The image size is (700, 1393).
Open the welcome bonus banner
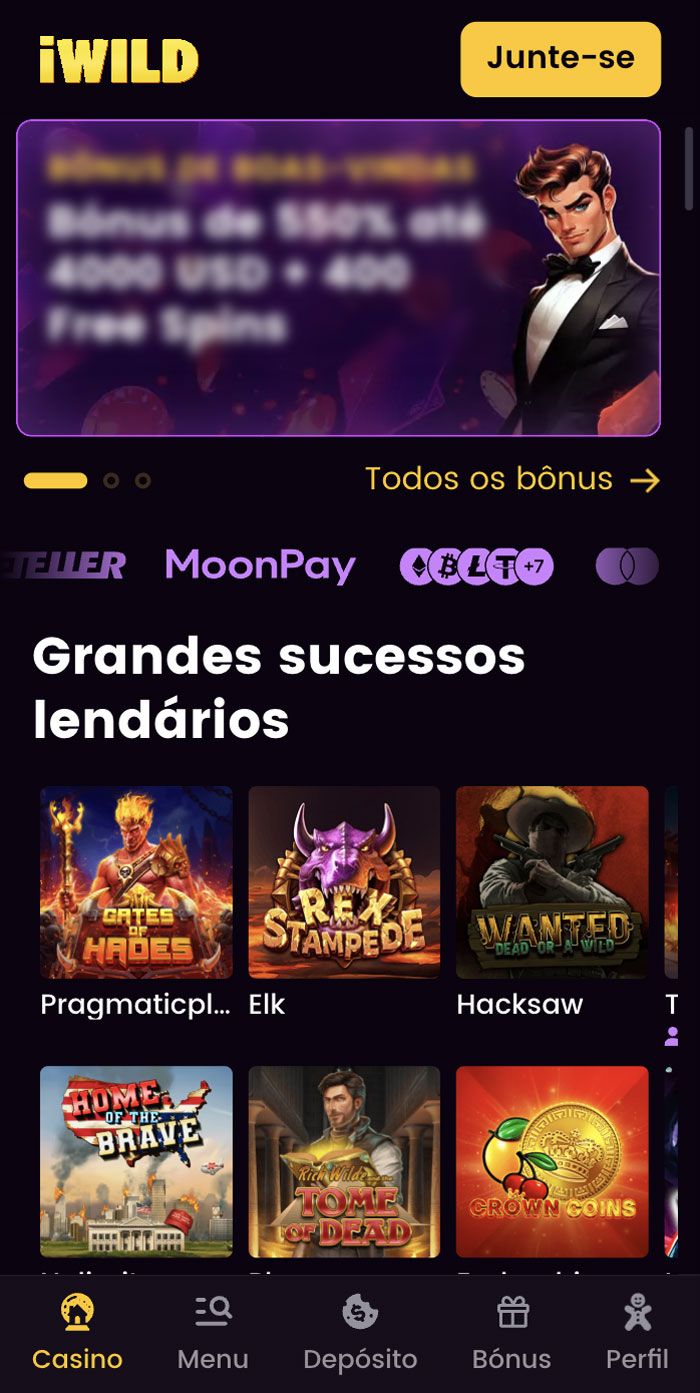(x=338, y=278)
